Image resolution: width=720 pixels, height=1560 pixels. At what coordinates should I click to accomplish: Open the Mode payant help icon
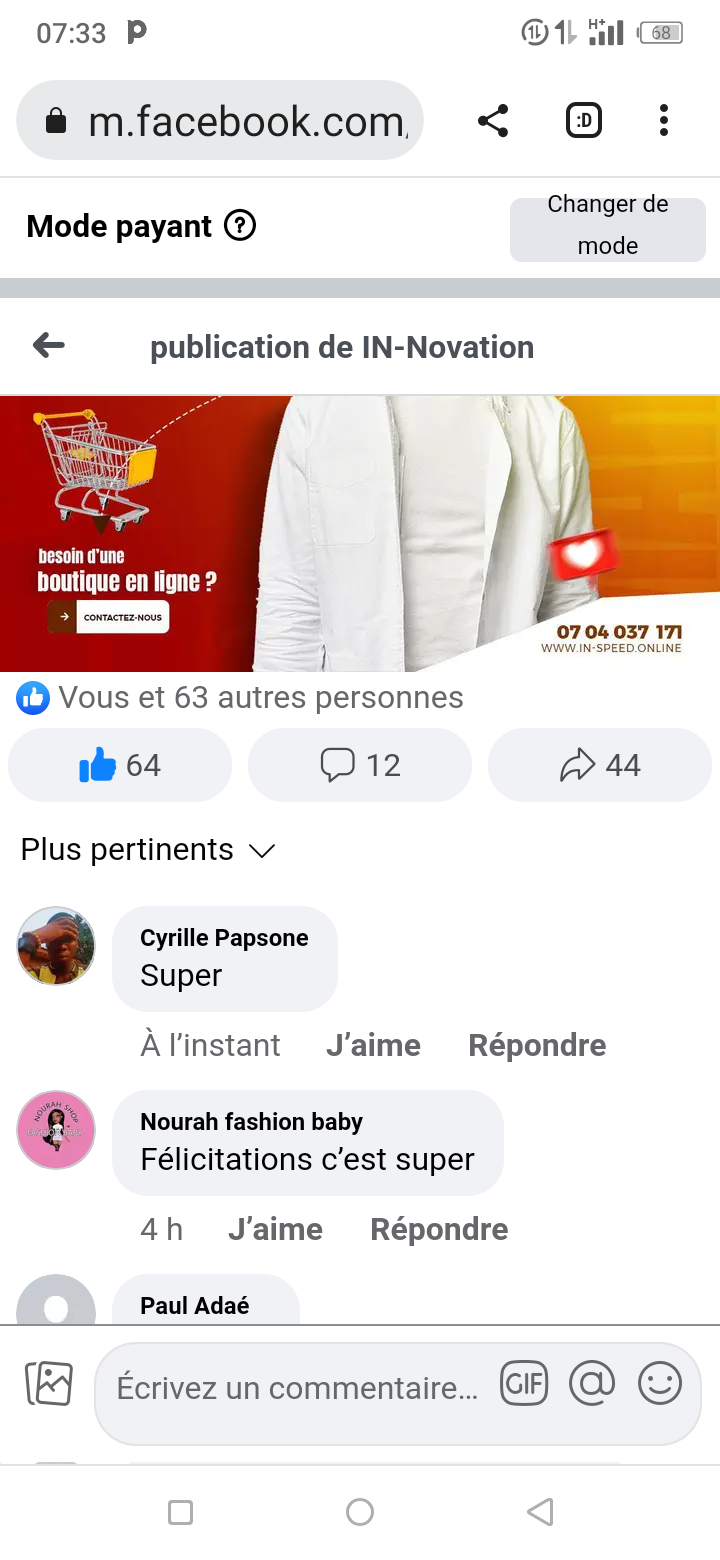[x=240, y=226]
